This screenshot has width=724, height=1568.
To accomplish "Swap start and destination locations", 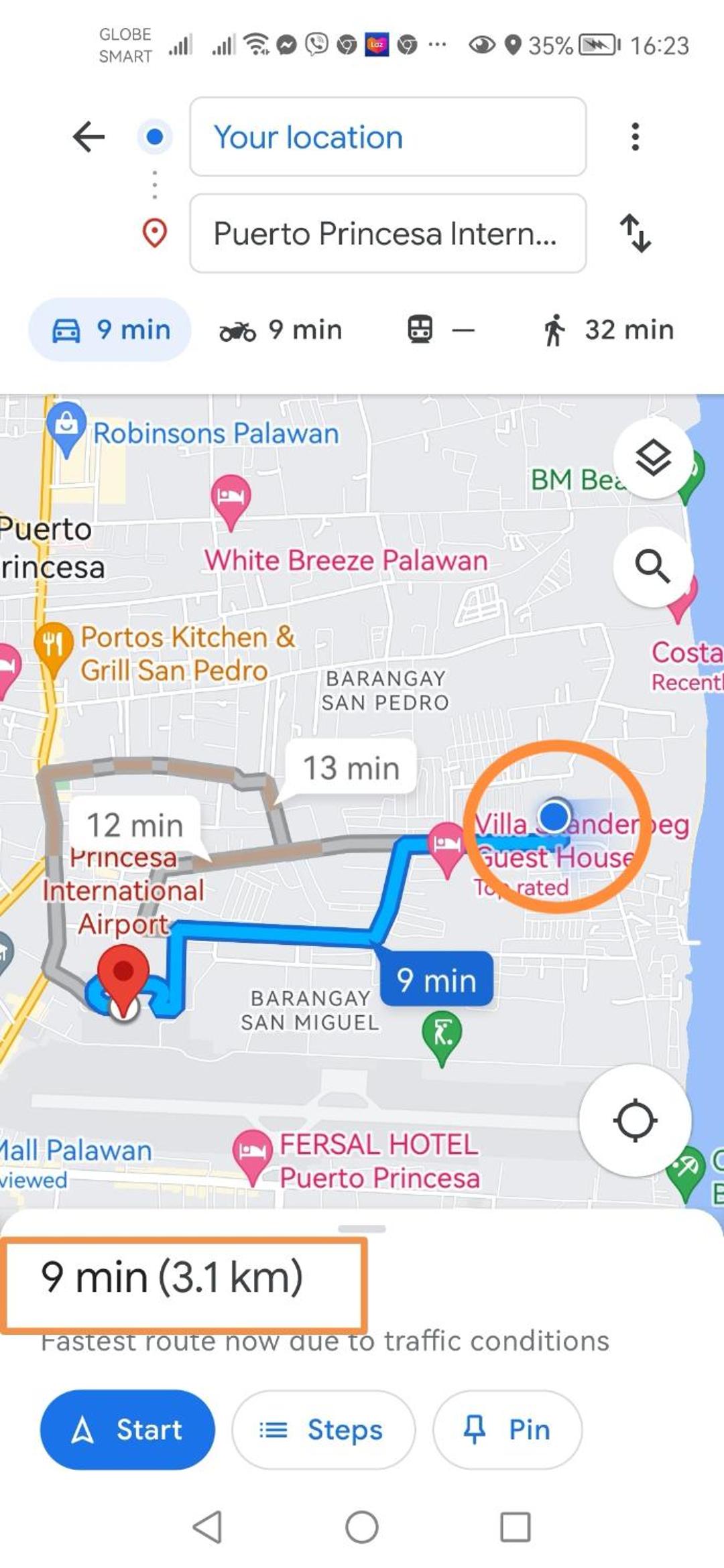I will point(635,233).
